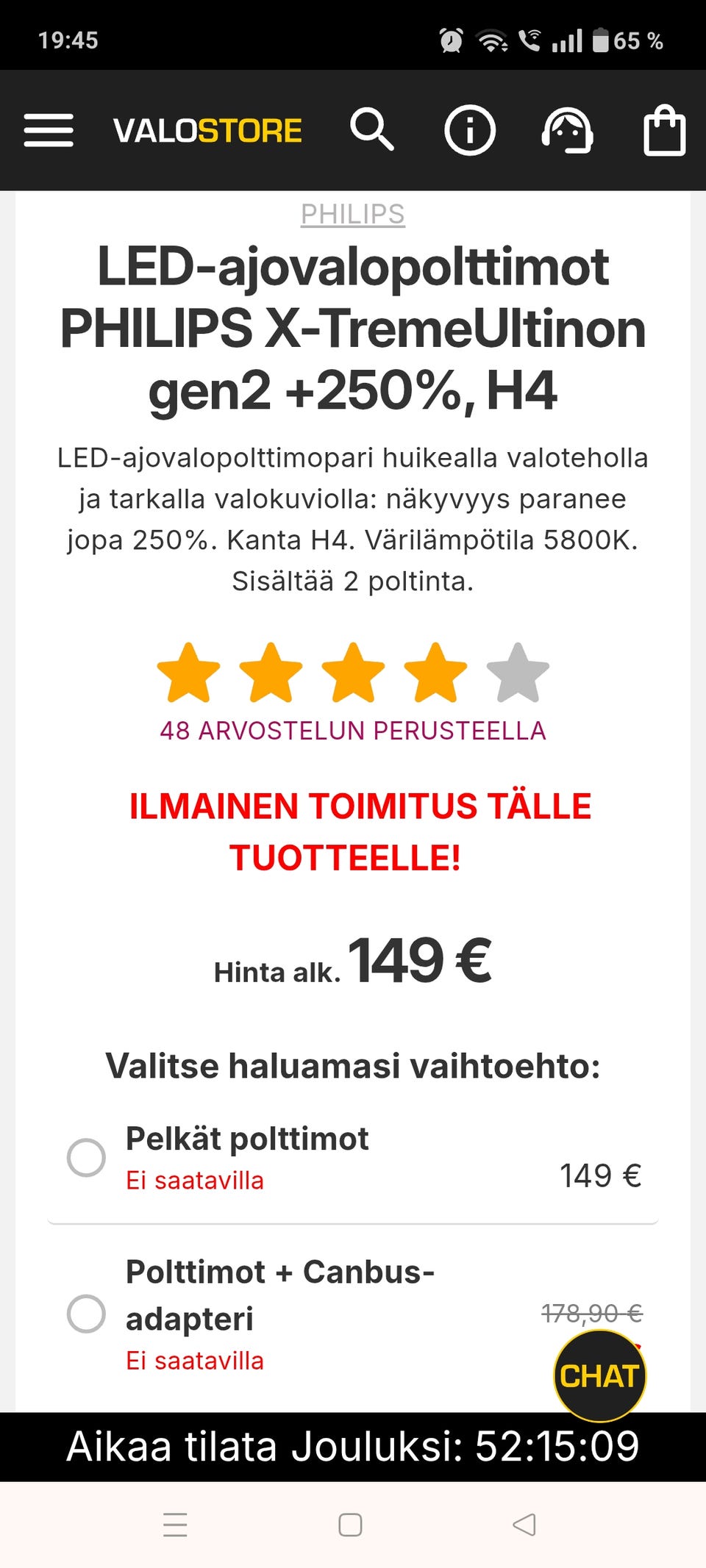Expand the product options section
The image size is (706, 1568).
point(353,1066)
